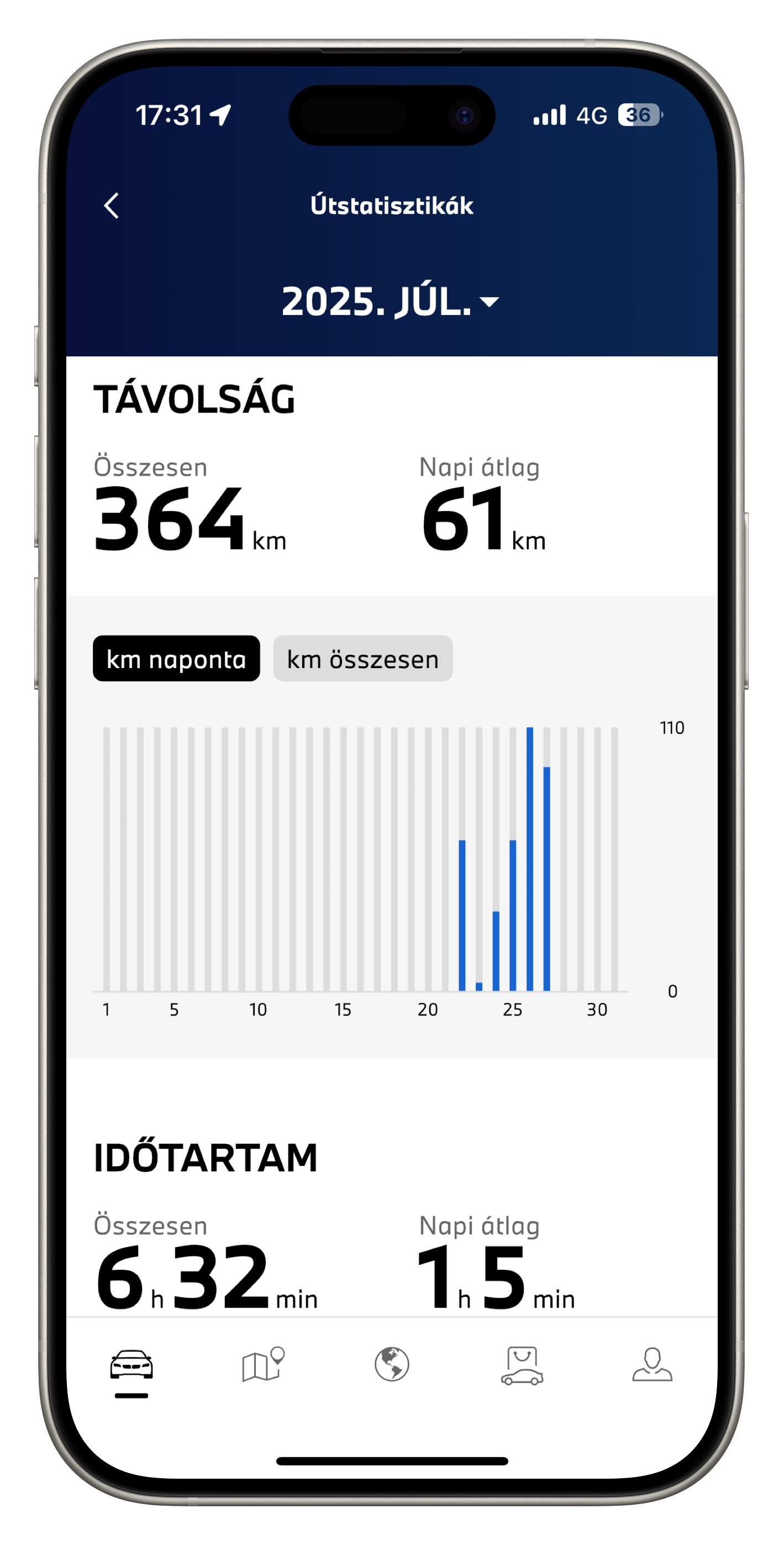Select the km naponta chart view

pos(176,659)
